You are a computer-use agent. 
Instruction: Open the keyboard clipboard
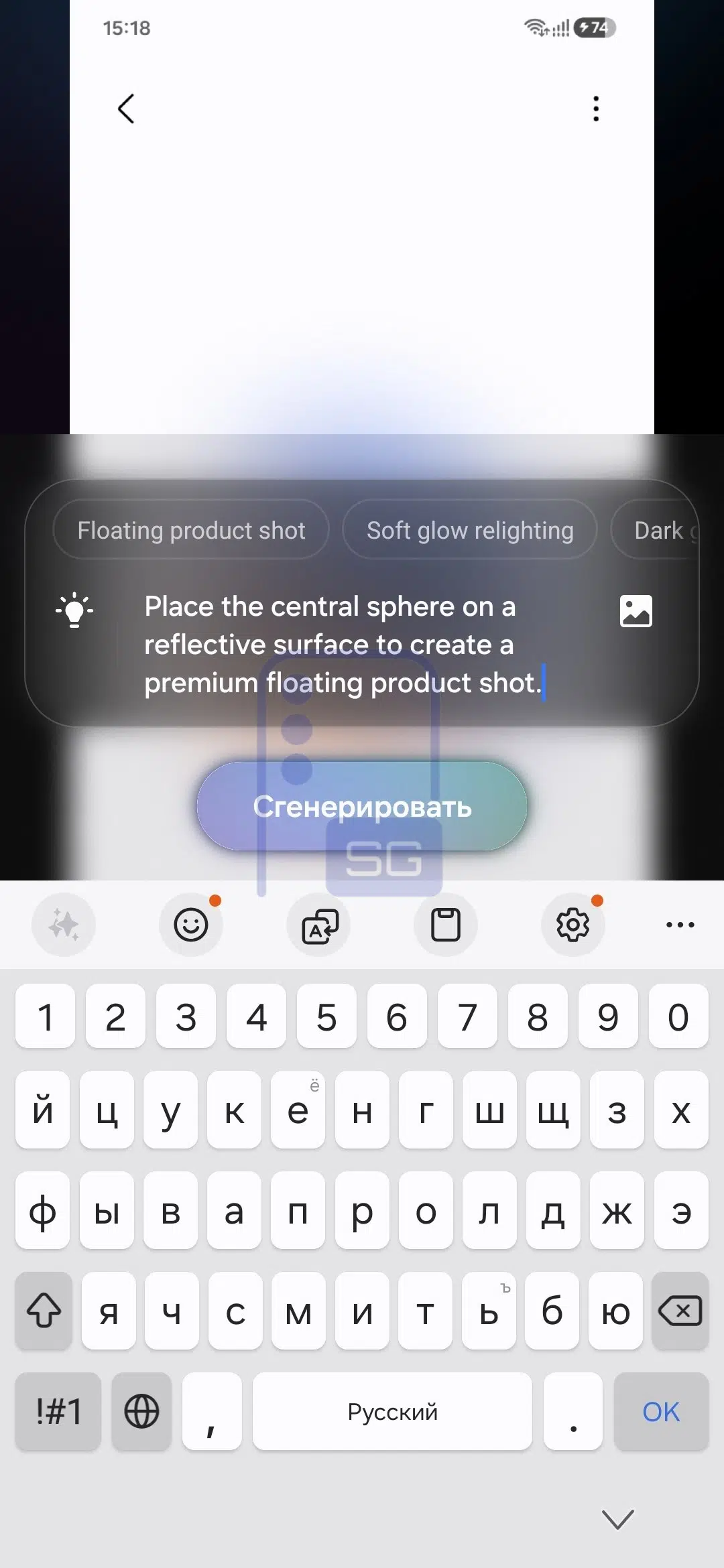(x=446, y=925)
